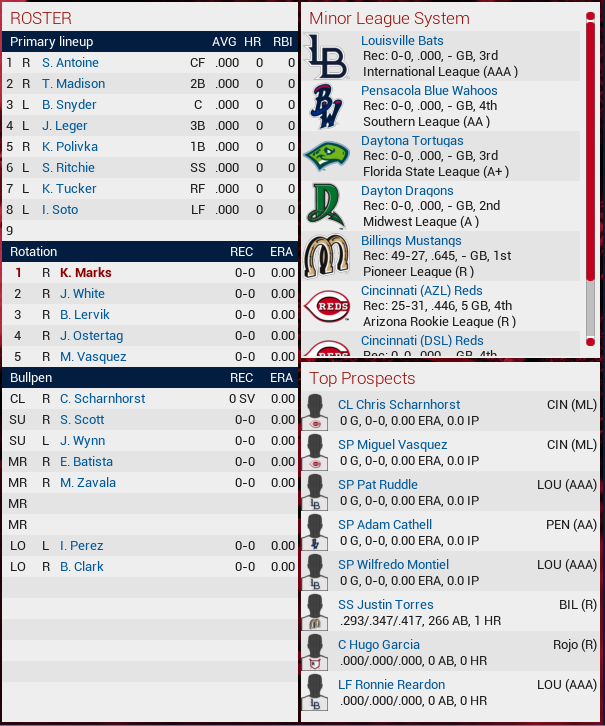The image size is (605, 726).
Task: Open Cincinnati (AZL) Reds team page
Action: pyautogui.click(x=421, y=291)
